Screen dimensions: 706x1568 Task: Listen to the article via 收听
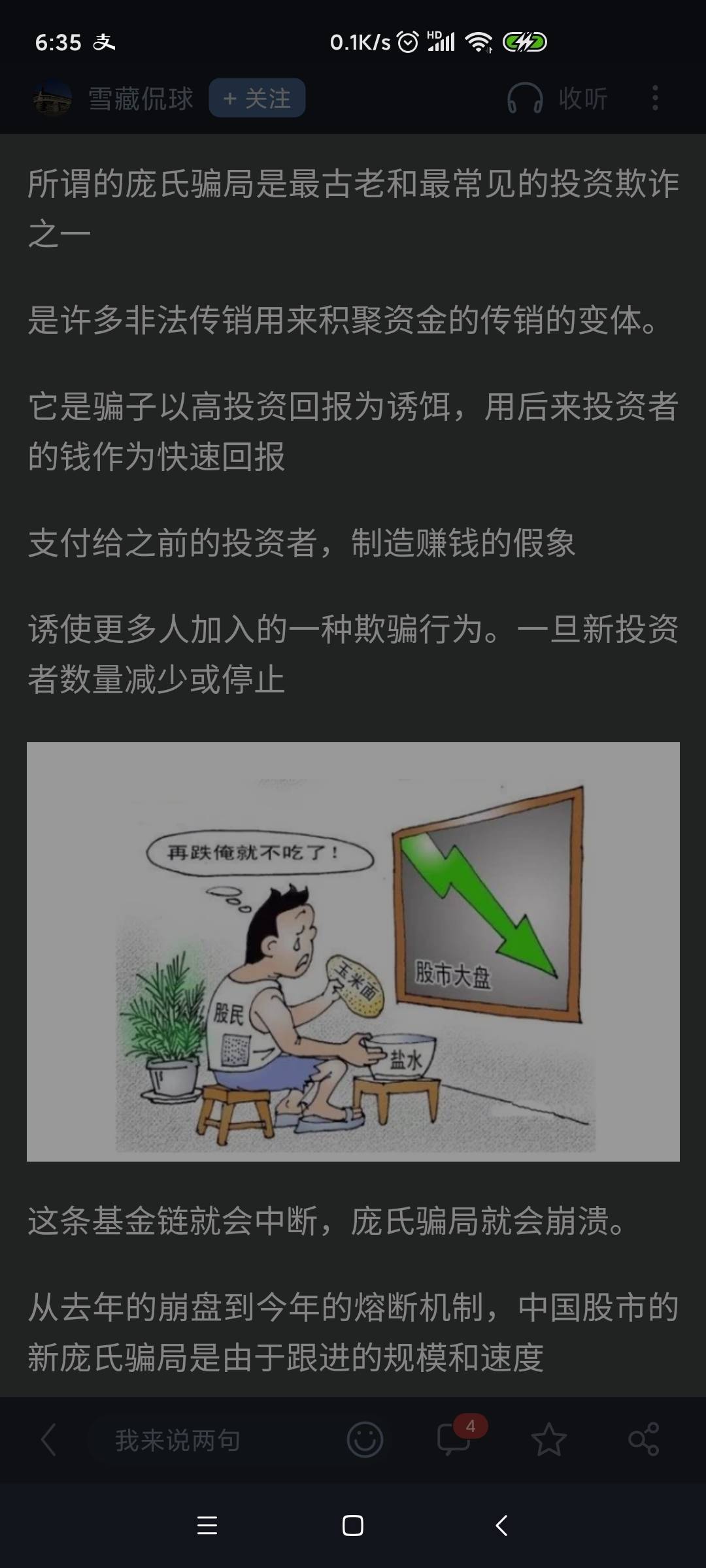[x=558, y=98]
